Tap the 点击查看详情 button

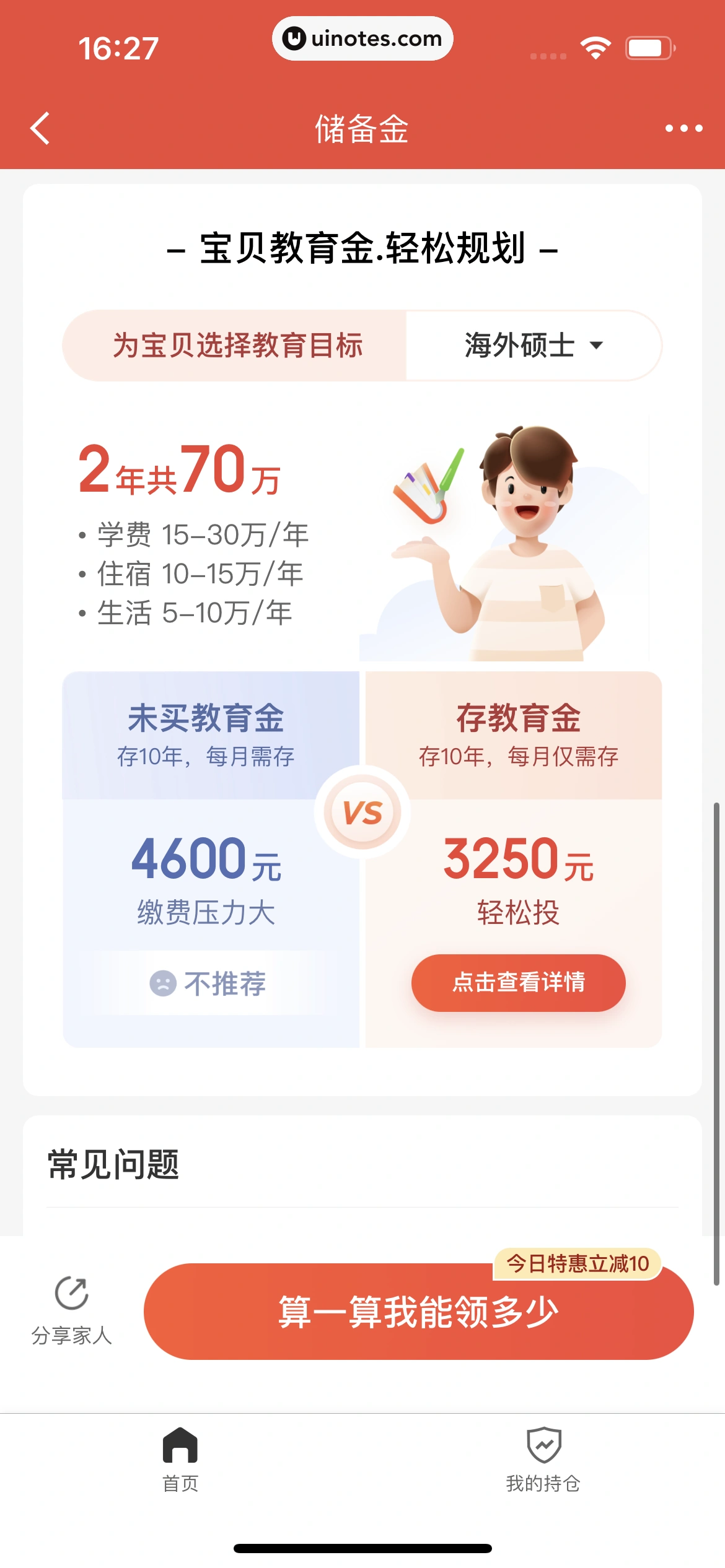[x=518, y=983]
